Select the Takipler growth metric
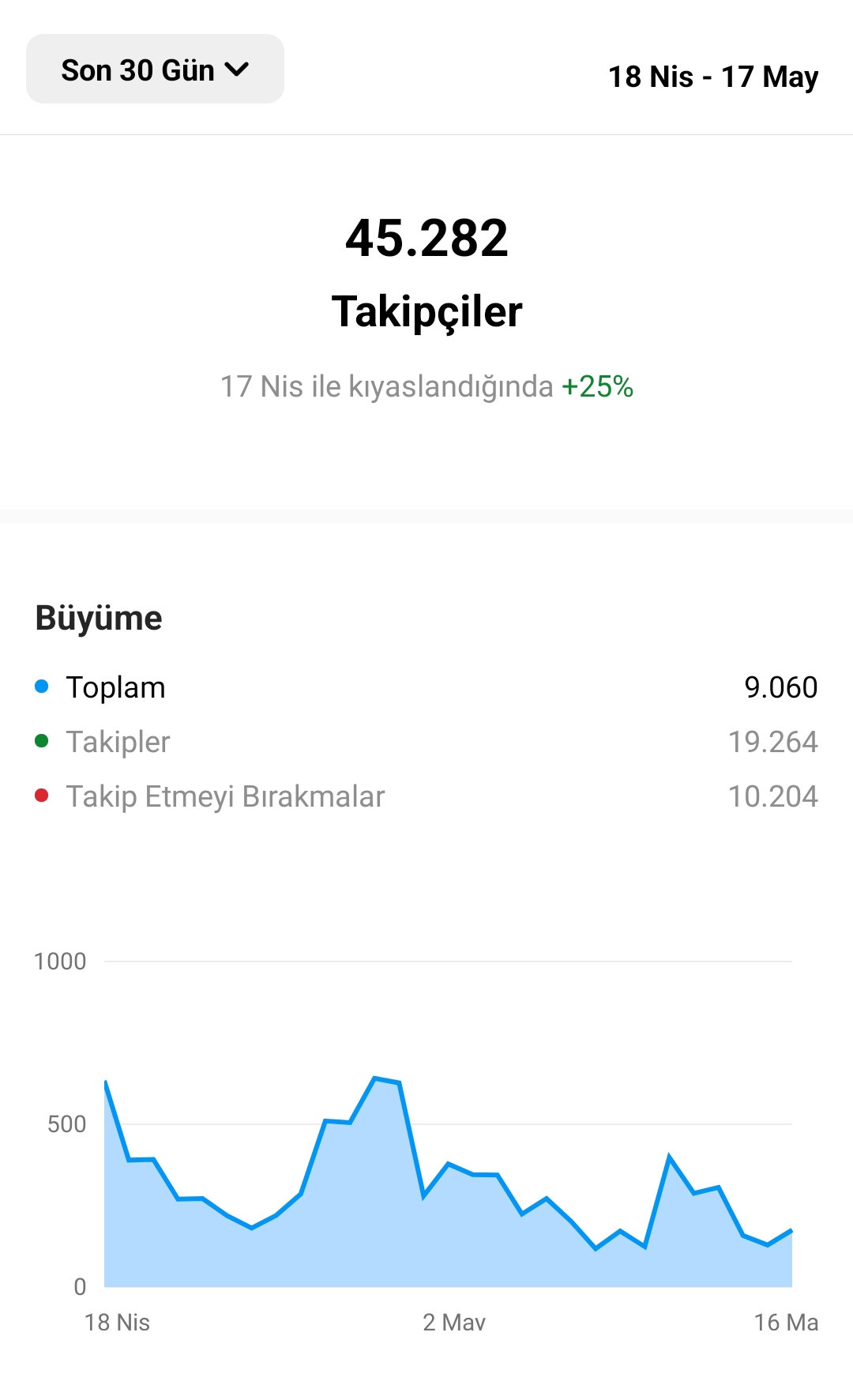Screen dimensions: 853x1400 coord(426,742)
